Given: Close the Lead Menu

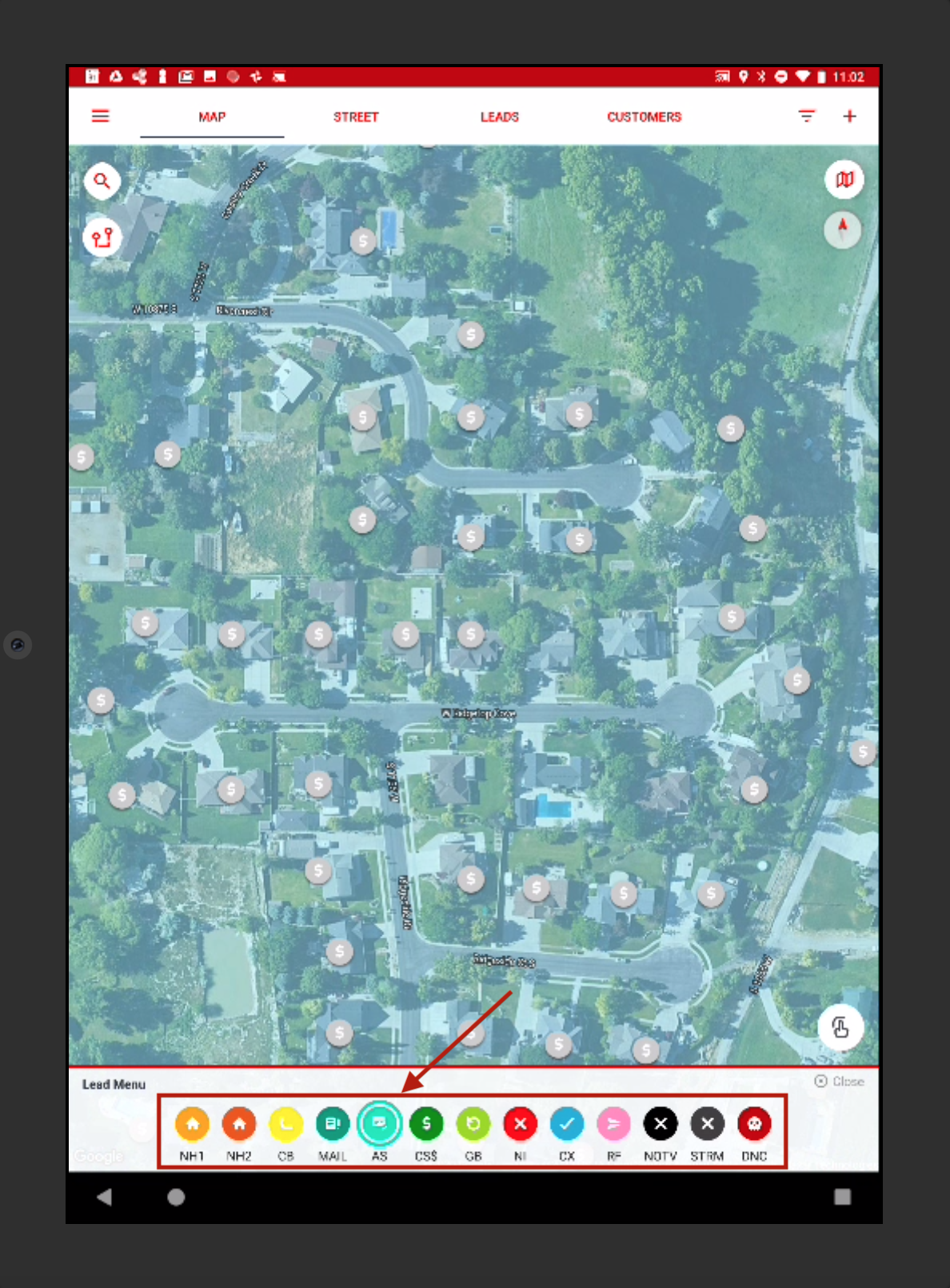Looking at the screenshot, I should pos(839,1082).
